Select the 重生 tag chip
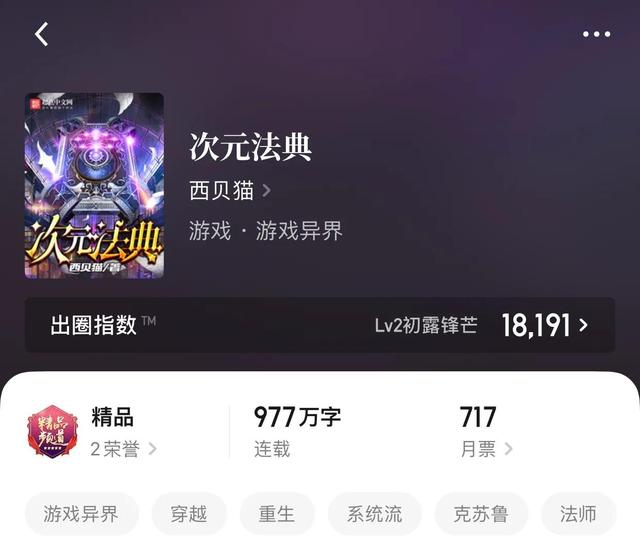Image resolution: width=640 pixels, height=557 pixels. 277,514
